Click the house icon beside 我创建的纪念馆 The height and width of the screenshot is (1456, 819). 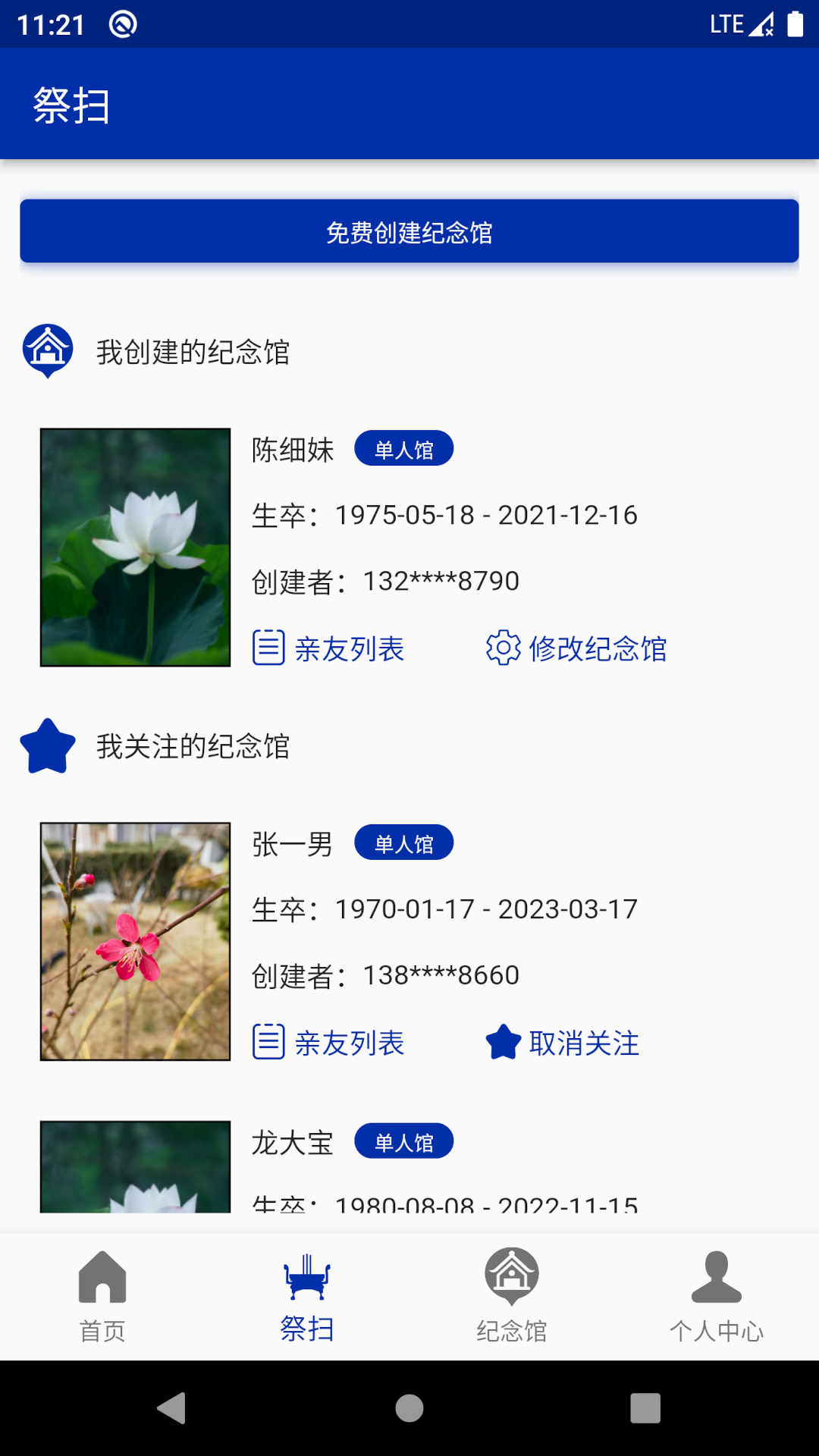(x=47, y=351)
